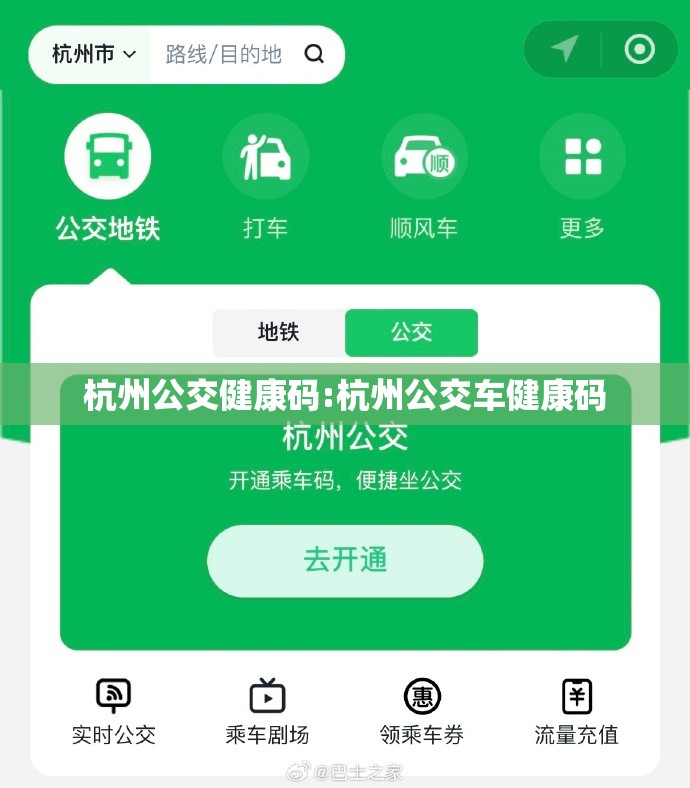Tap the magnifier search icon
The height and width of the screenshot is (788, 690).
pyautogui.click(x=314, y=54)
